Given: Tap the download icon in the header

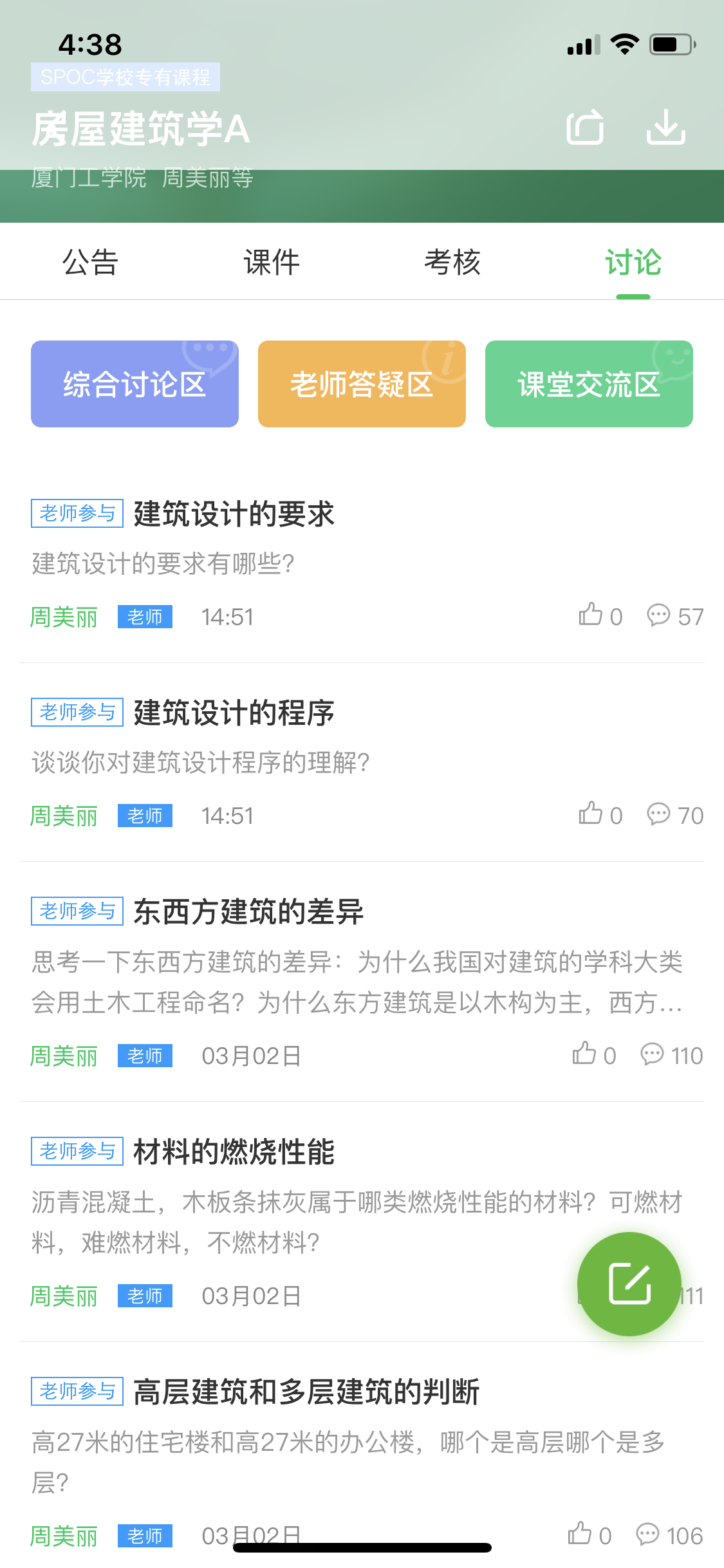Looking at the screenshot, I should coord(665,127).
